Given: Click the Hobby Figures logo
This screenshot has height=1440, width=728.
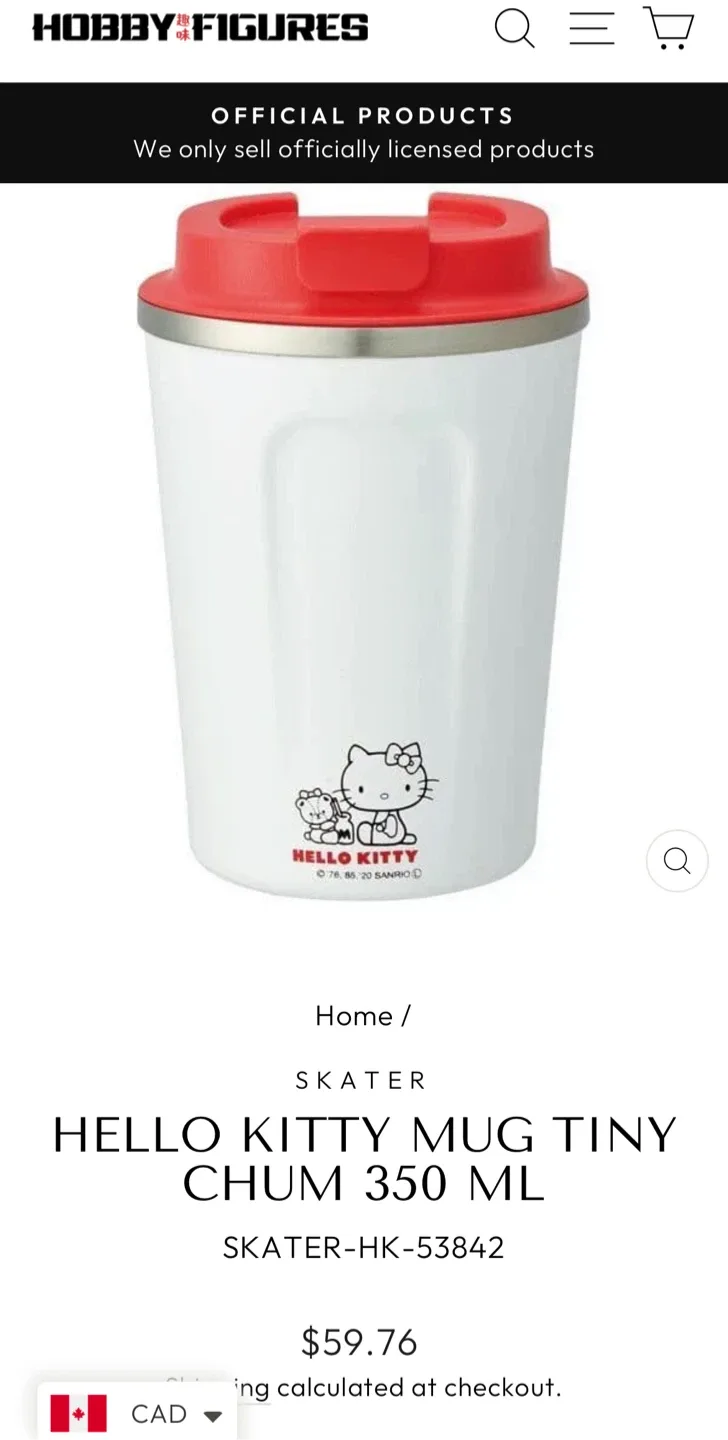Looking at the screenshot, I should (x=200, y=28).
